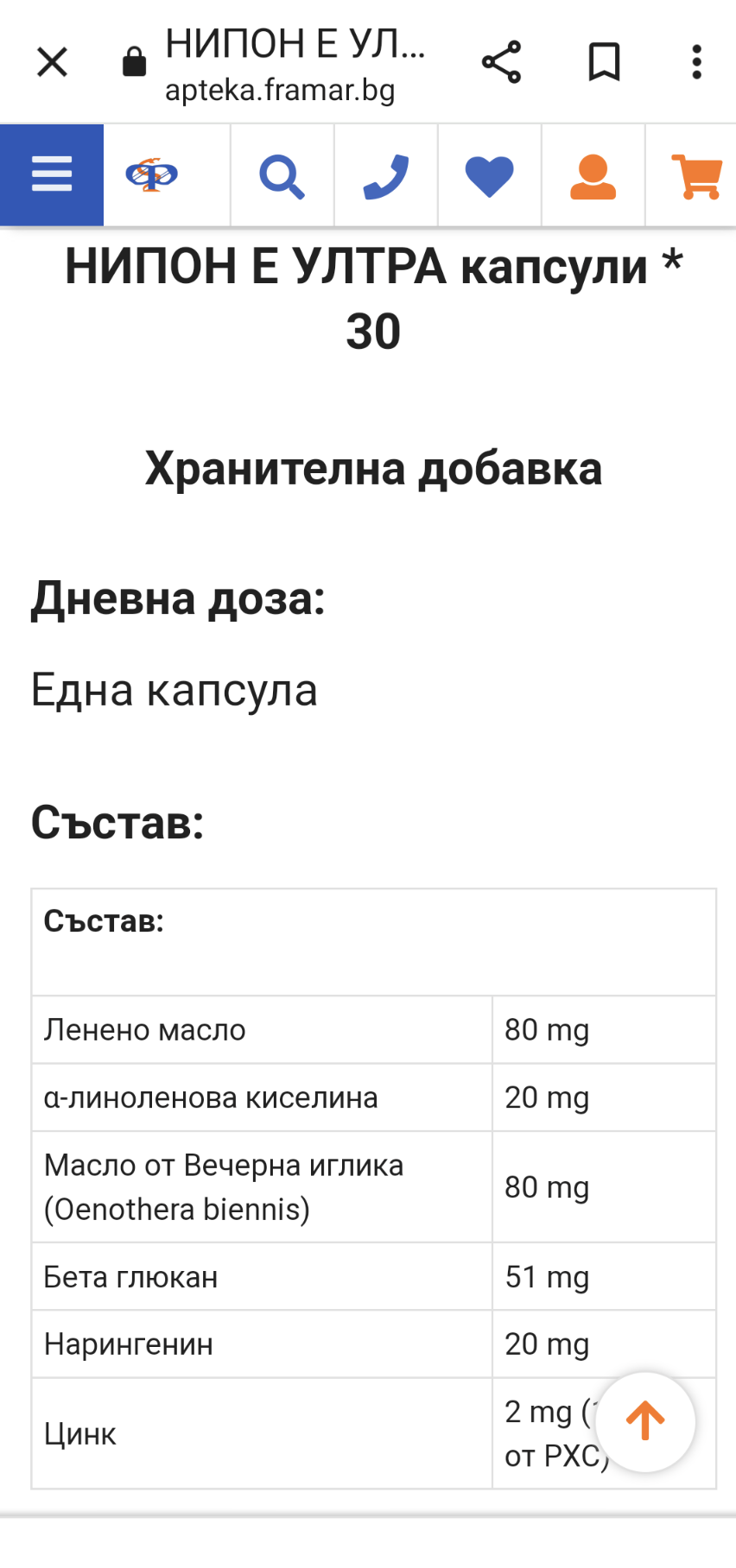Viewport: 736px width, 1568px height.
Task: Go to the Framar pharmacy homepage logo
Action: tap(152, 175)
